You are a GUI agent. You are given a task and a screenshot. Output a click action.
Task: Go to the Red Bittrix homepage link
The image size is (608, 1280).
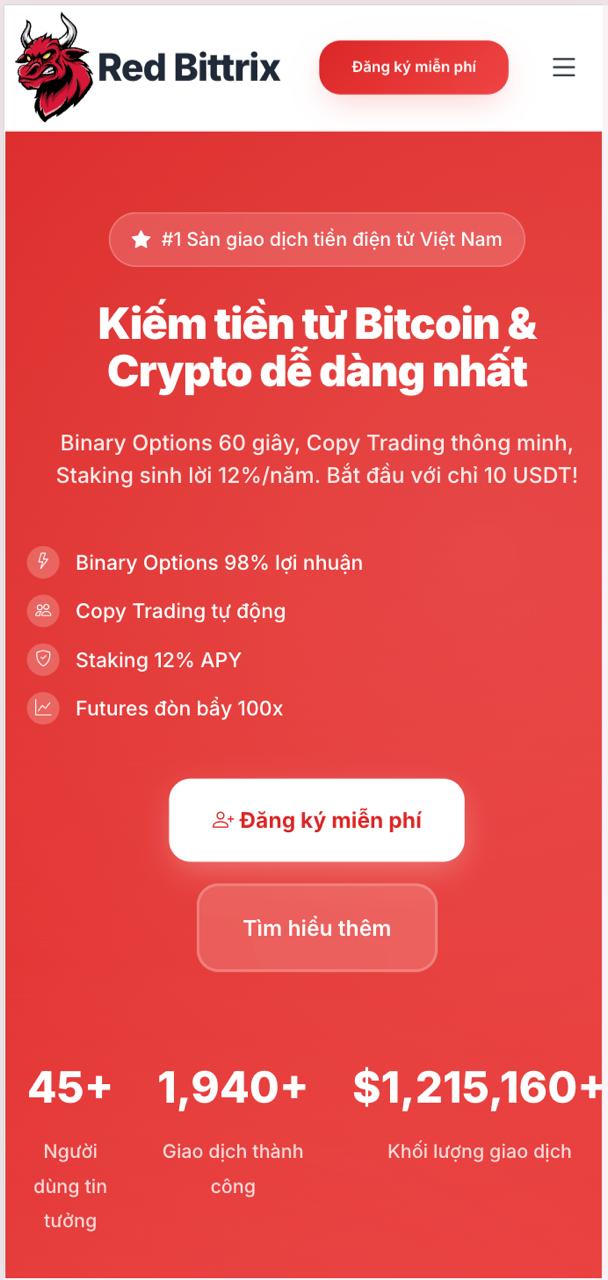tap(148, 67)
